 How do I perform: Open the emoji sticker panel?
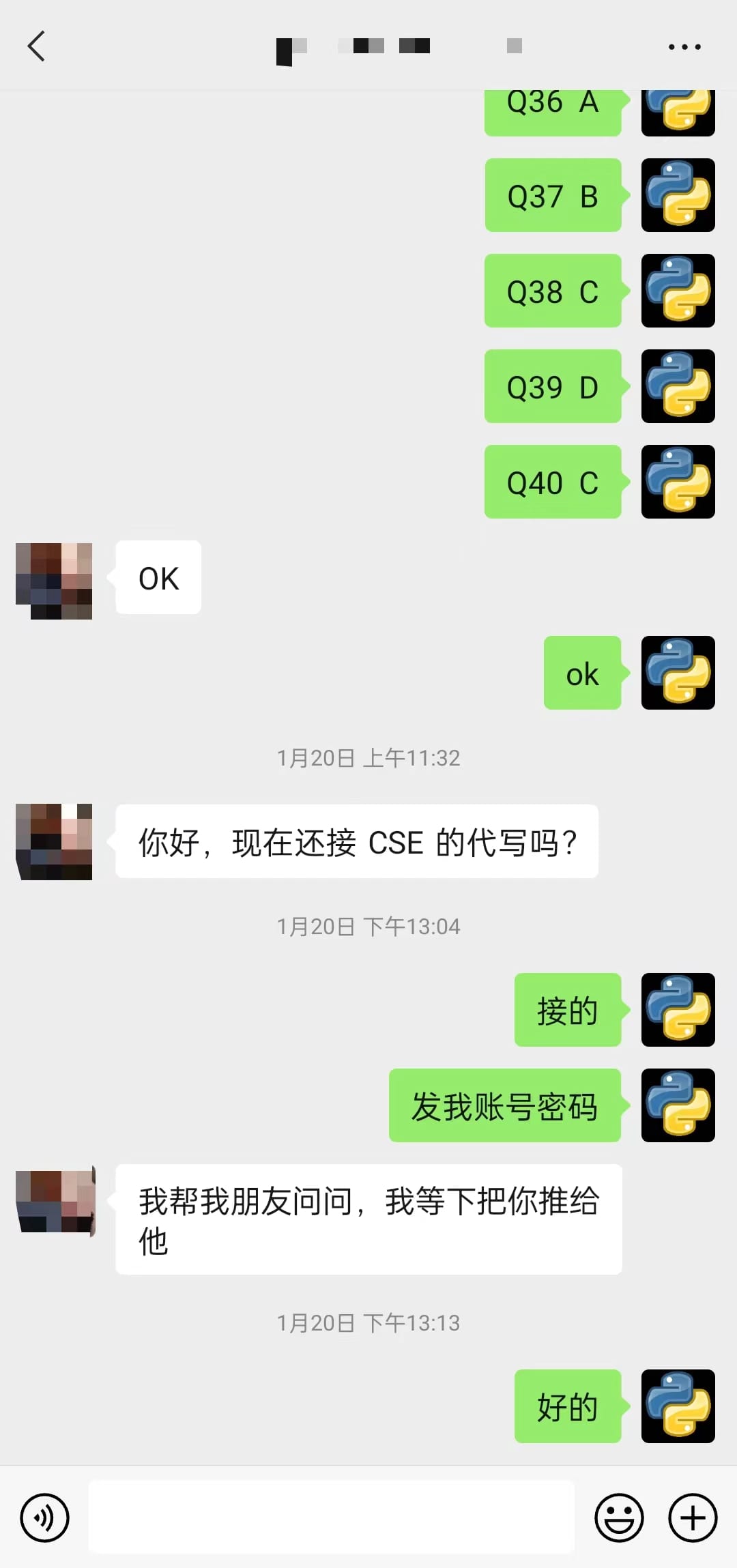619,1518
